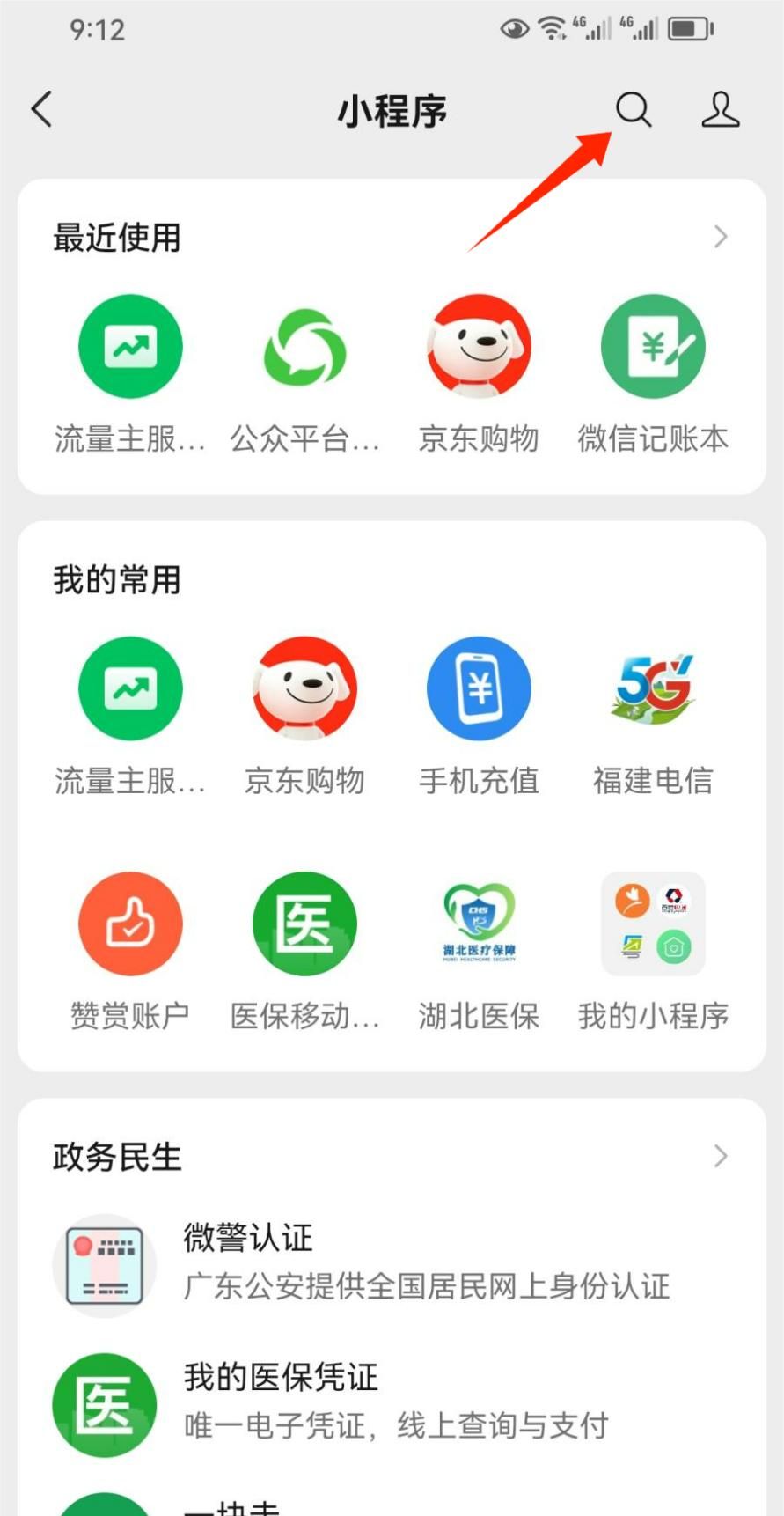Screen dimensions: 784x1516
Task: Open the profile icon in the header
Action: (x=720, y=110)
